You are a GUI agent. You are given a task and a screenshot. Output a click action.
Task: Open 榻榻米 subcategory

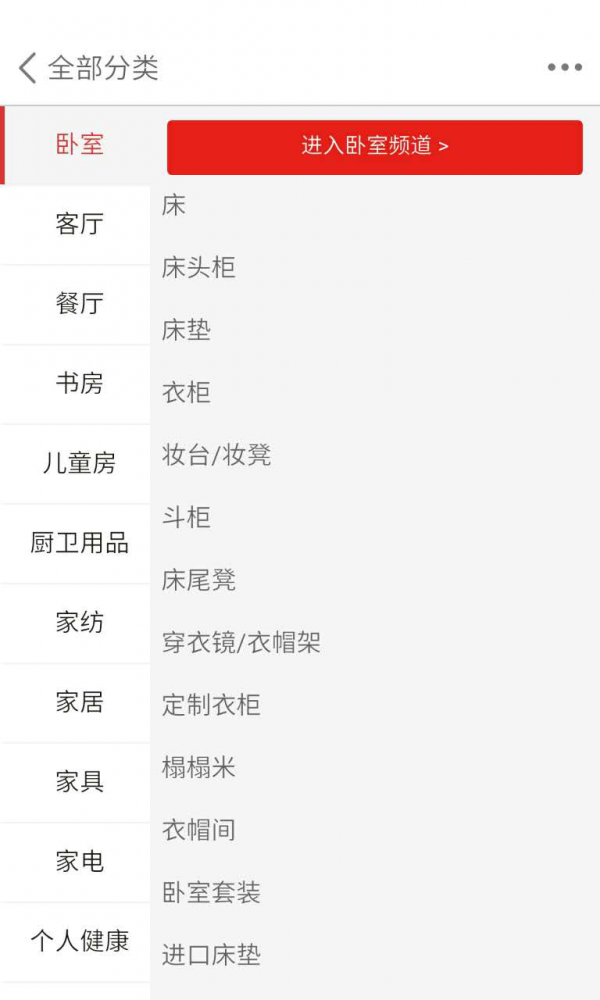(199, 768)
